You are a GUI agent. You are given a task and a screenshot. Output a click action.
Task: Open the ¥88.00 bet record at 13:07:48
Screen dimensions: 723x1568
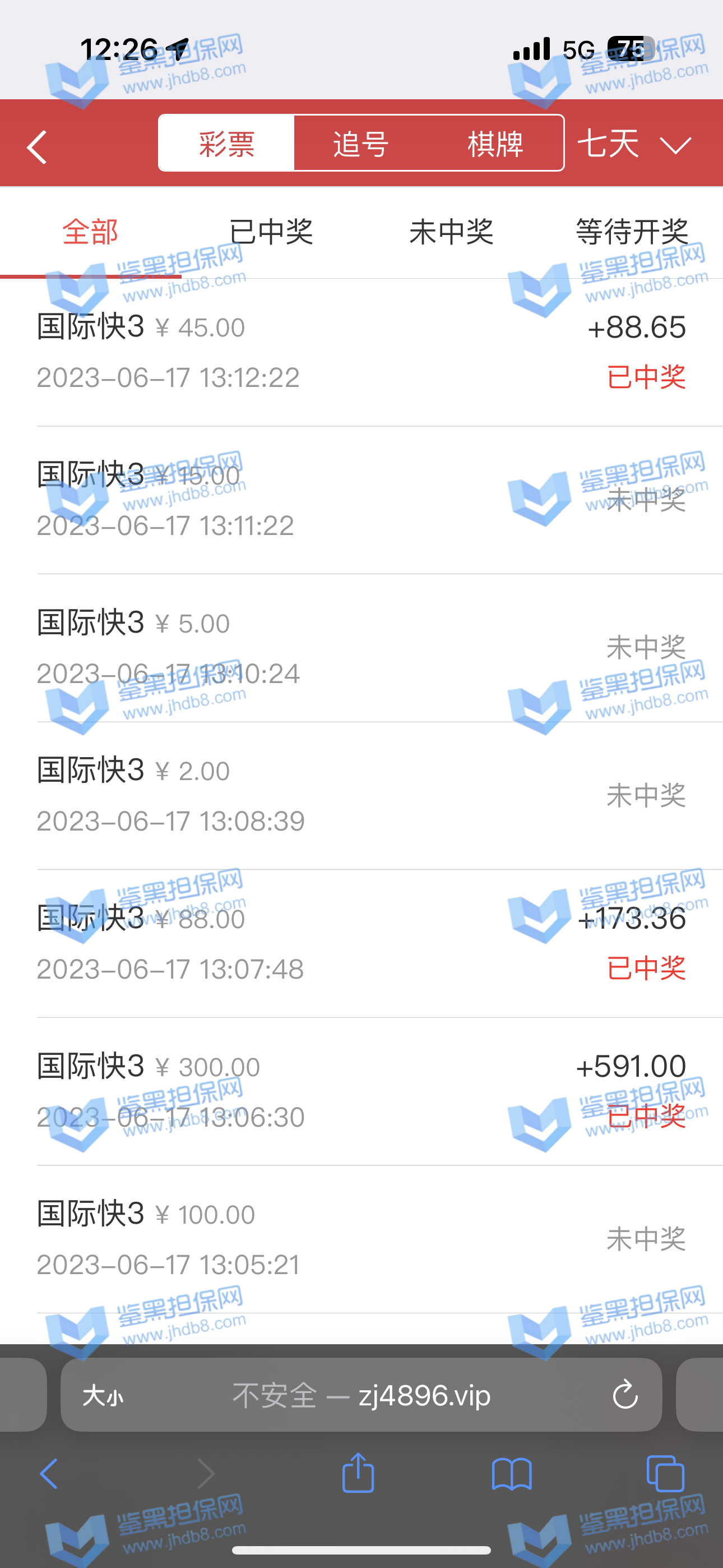361,943
